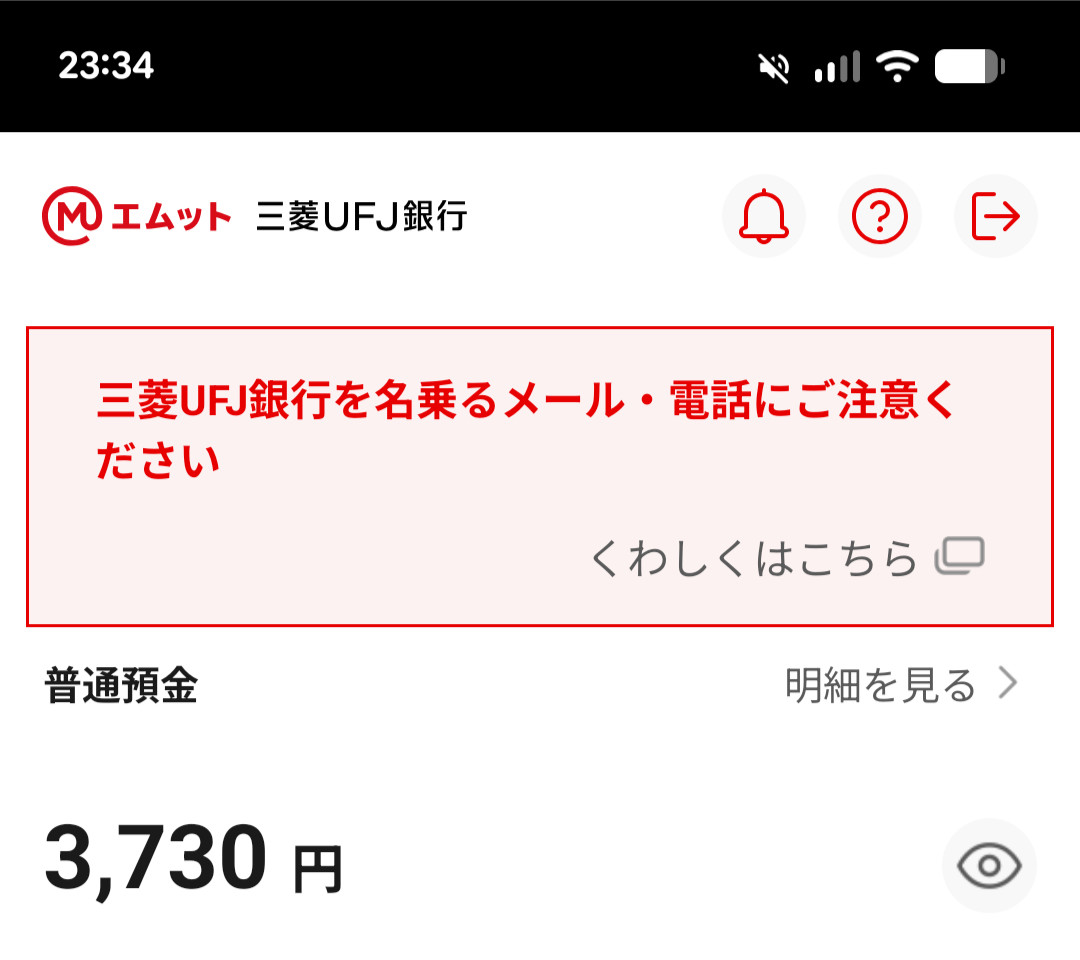Toggle balance visibility eye icon
Screen dimensions: 1080x960
989,866
